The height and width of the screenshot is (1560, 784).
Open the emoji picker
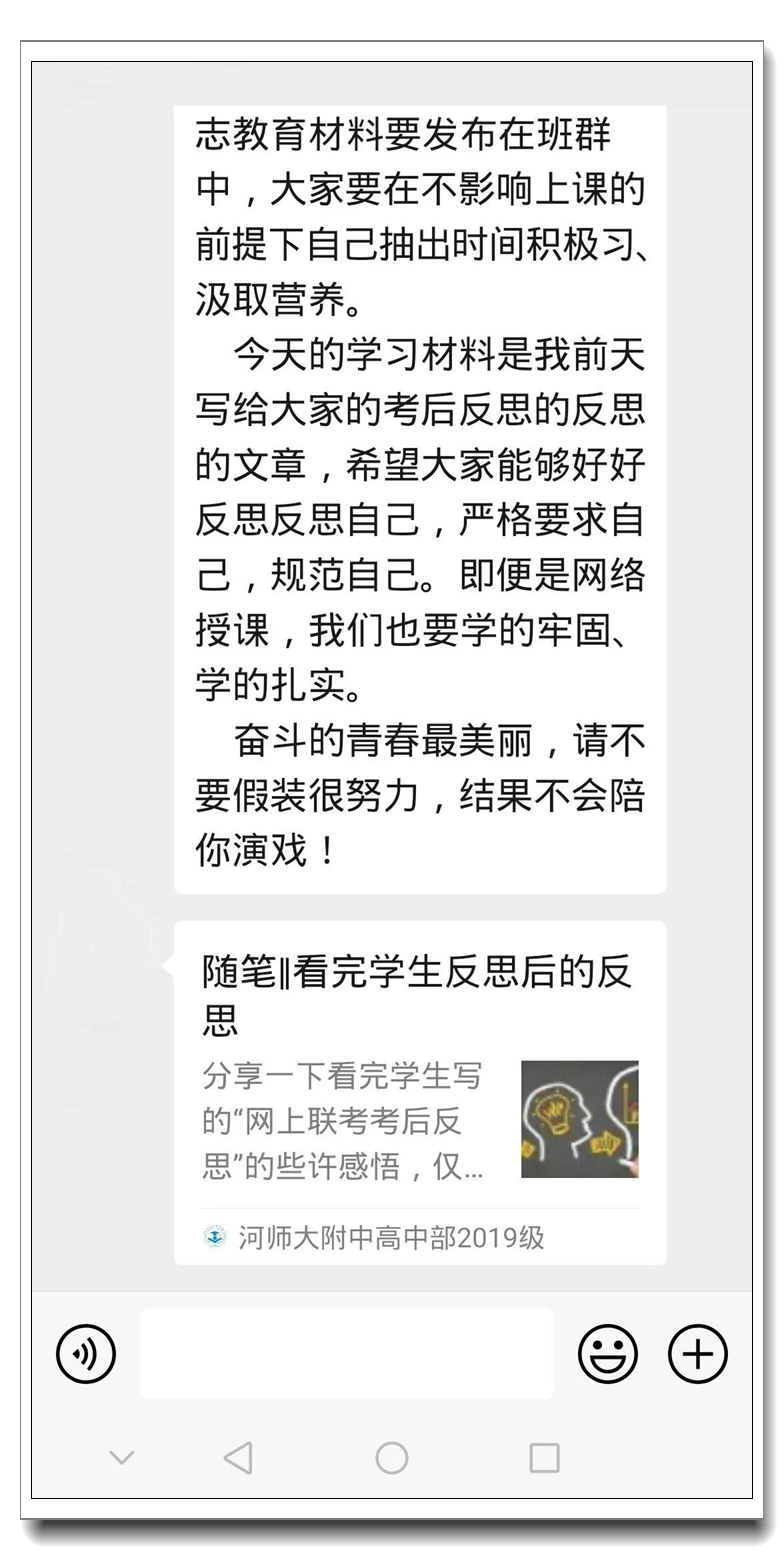[607, 1354]
